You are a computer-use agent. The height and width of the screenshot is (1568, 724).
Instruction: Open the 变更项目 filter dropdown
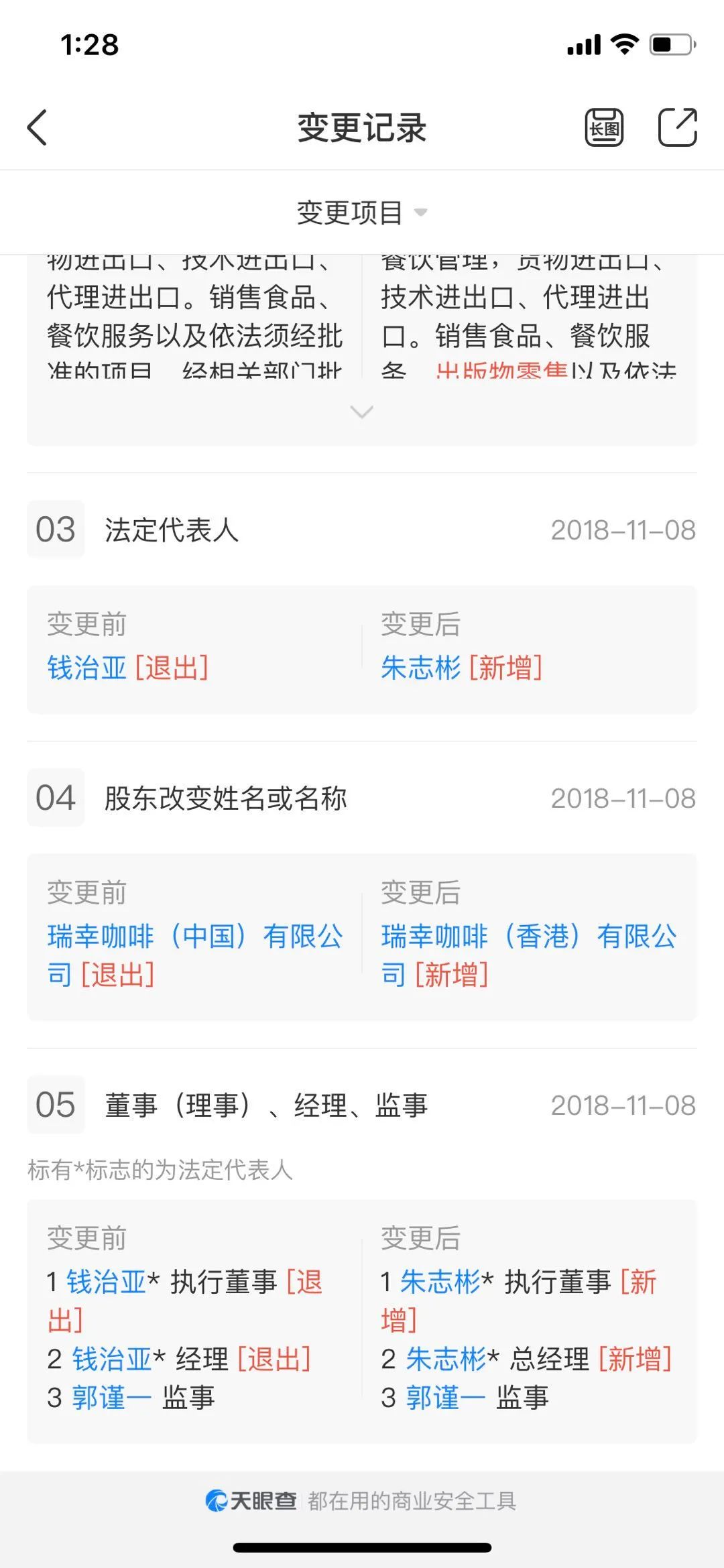pos(361,213)
